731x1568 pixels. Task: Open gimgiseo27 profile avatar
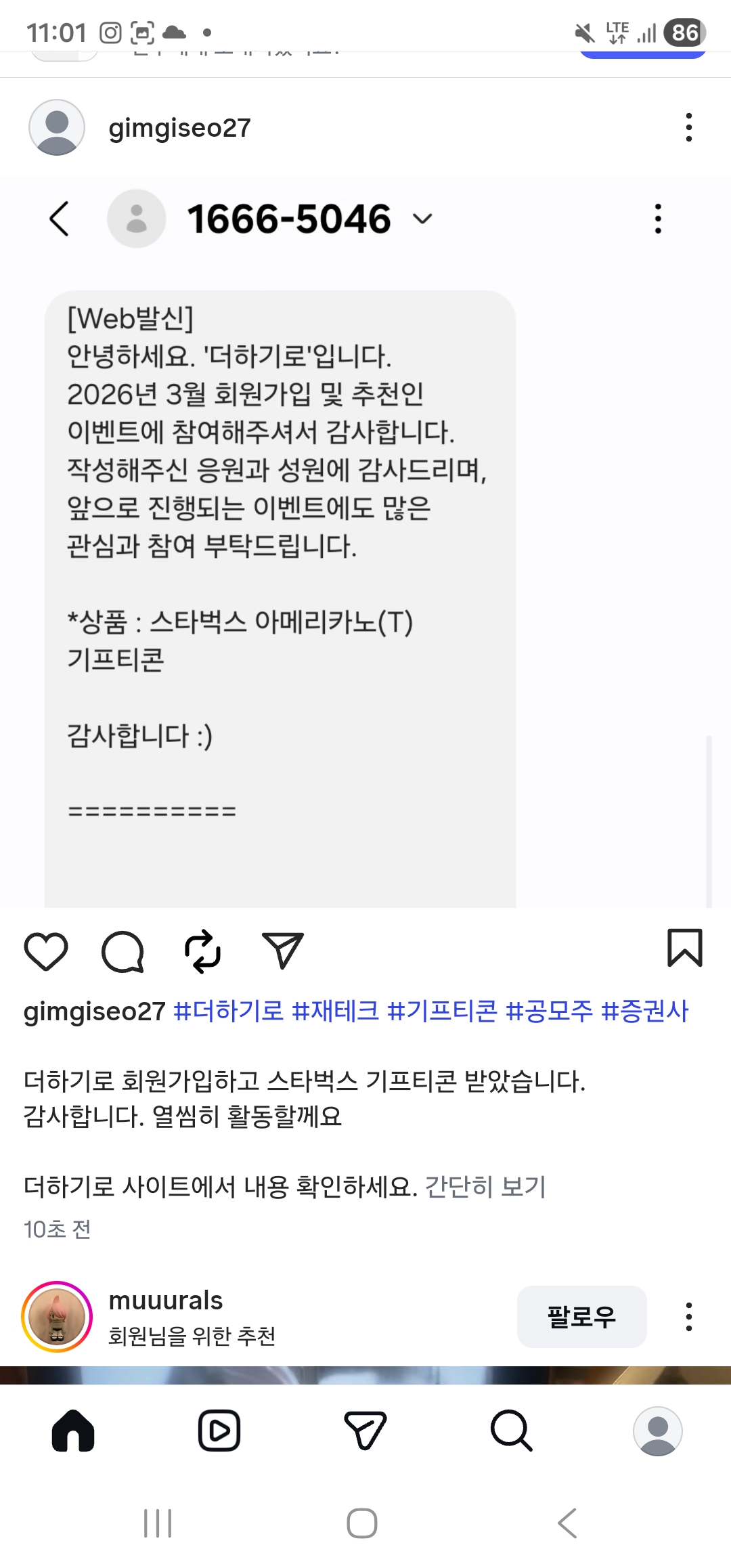pos(57,127)
